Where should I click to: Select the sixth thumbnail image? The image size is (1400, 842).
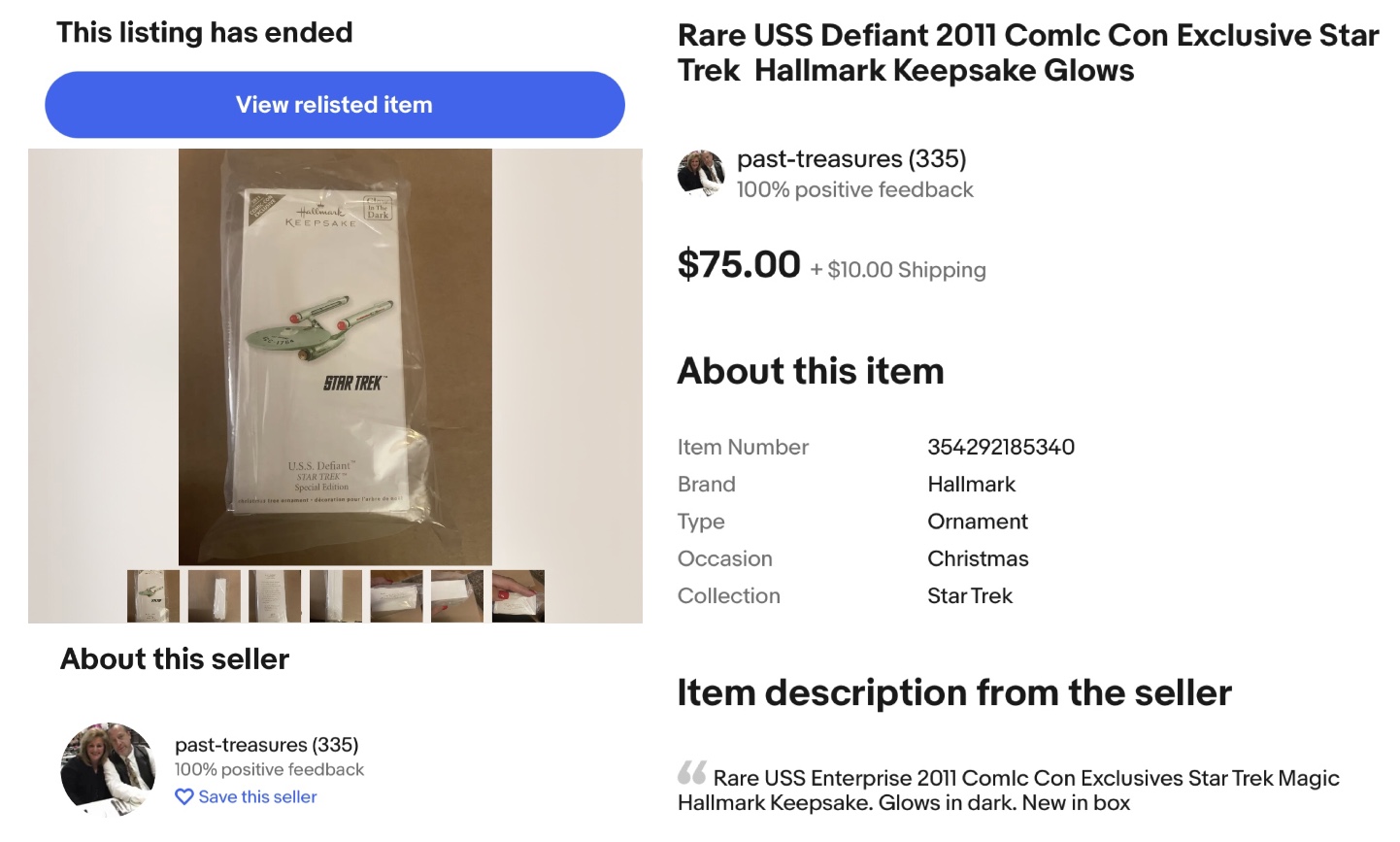(457, 595)
